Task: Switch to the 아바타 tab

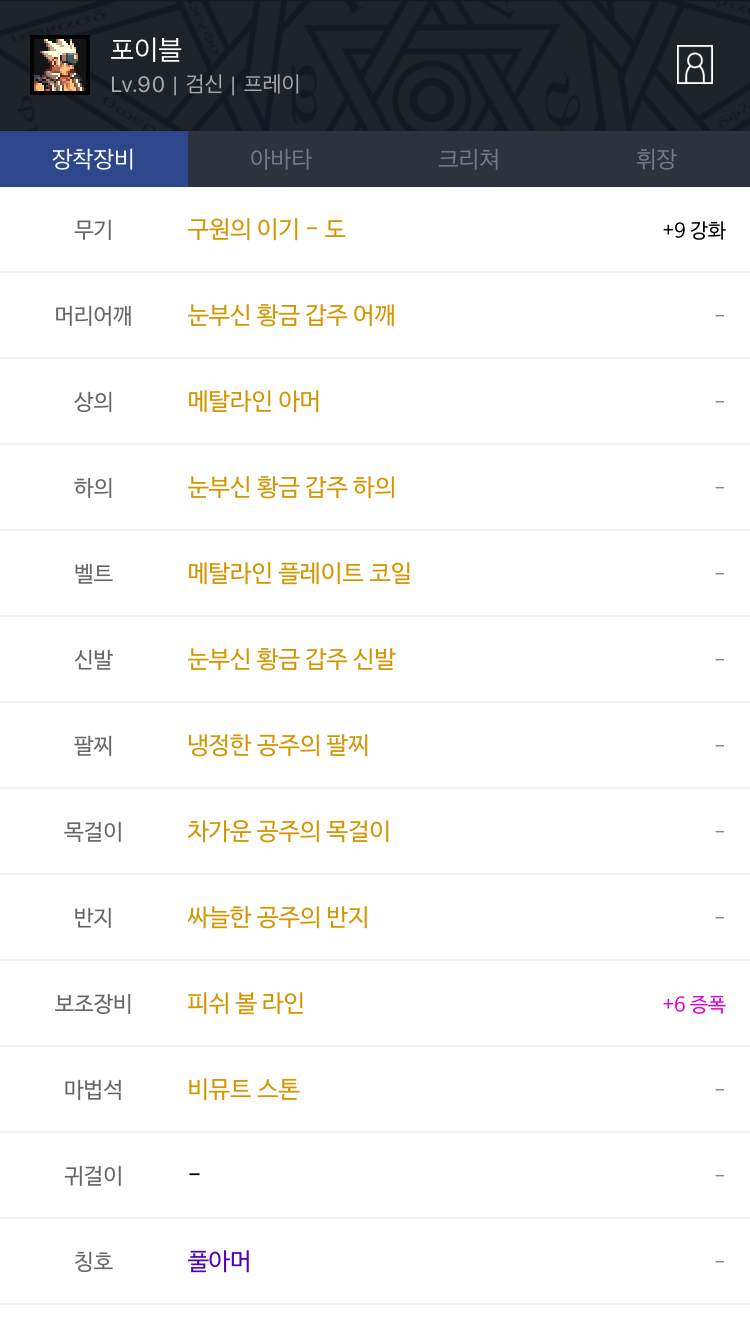Action: pyautogui.click(x=281, y=159)
